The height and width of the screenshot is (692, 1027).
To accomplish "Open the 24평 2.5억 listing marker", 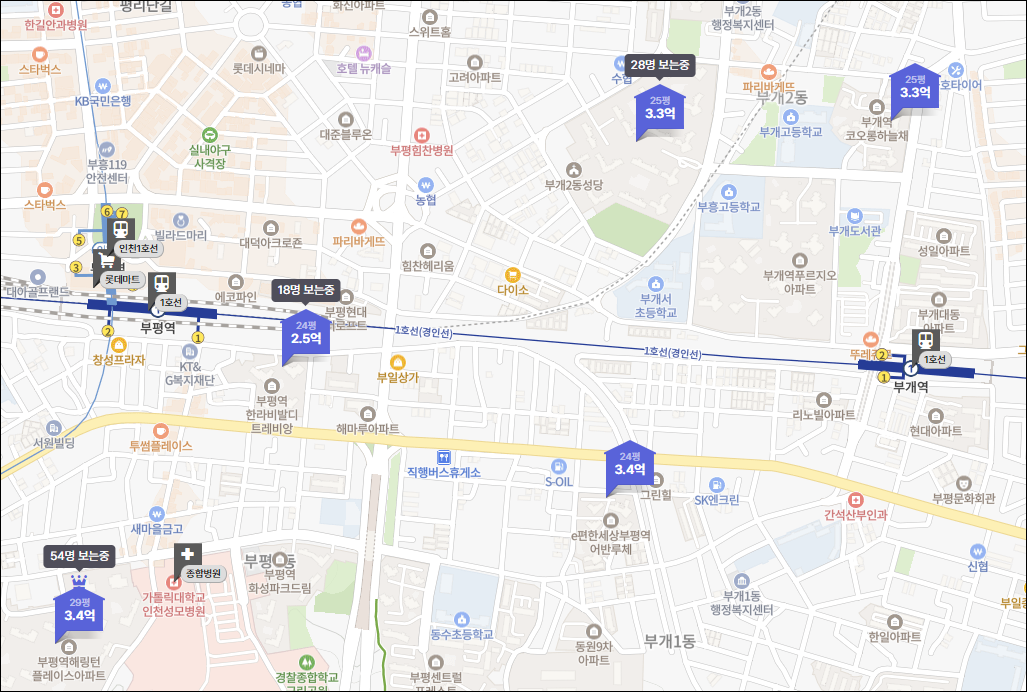I will coord(306,332).
